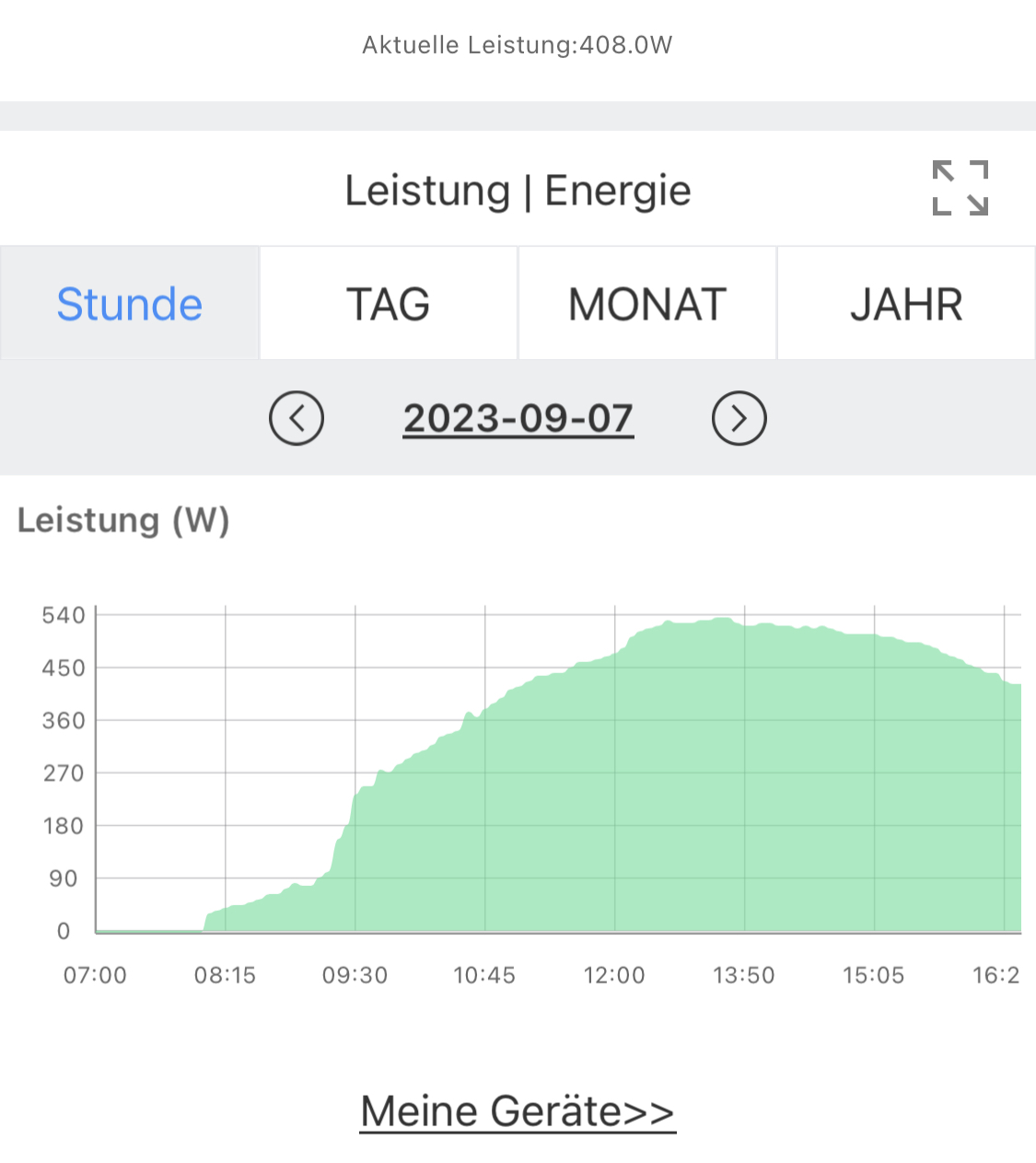The width and height of the screenshot is (1036, 1163).
Task: Go to the previous day
Action: pos(297,418)
